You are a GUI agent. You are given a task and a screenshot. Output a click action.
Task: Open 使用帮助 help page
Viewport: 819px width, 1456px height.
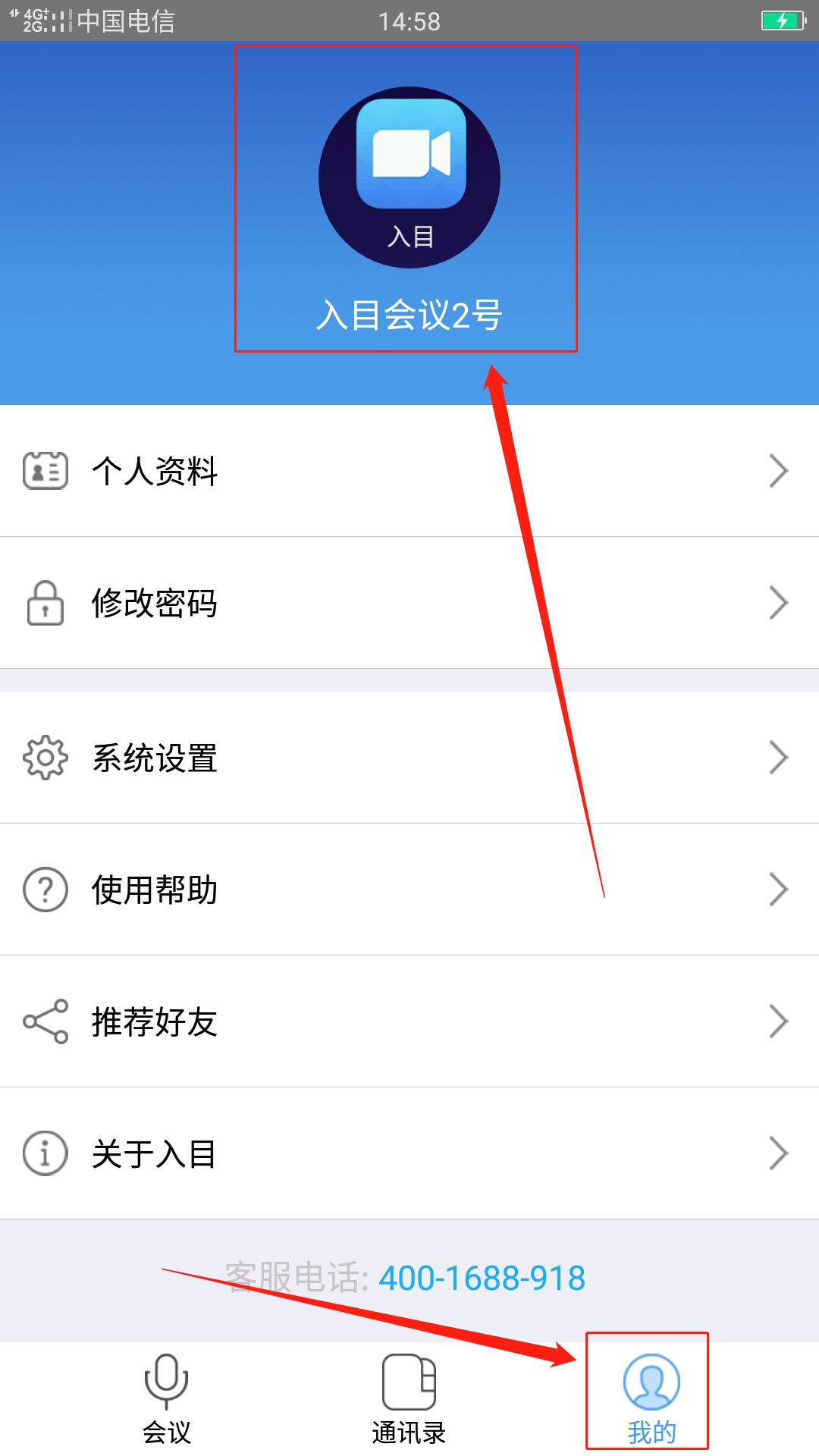409,890
